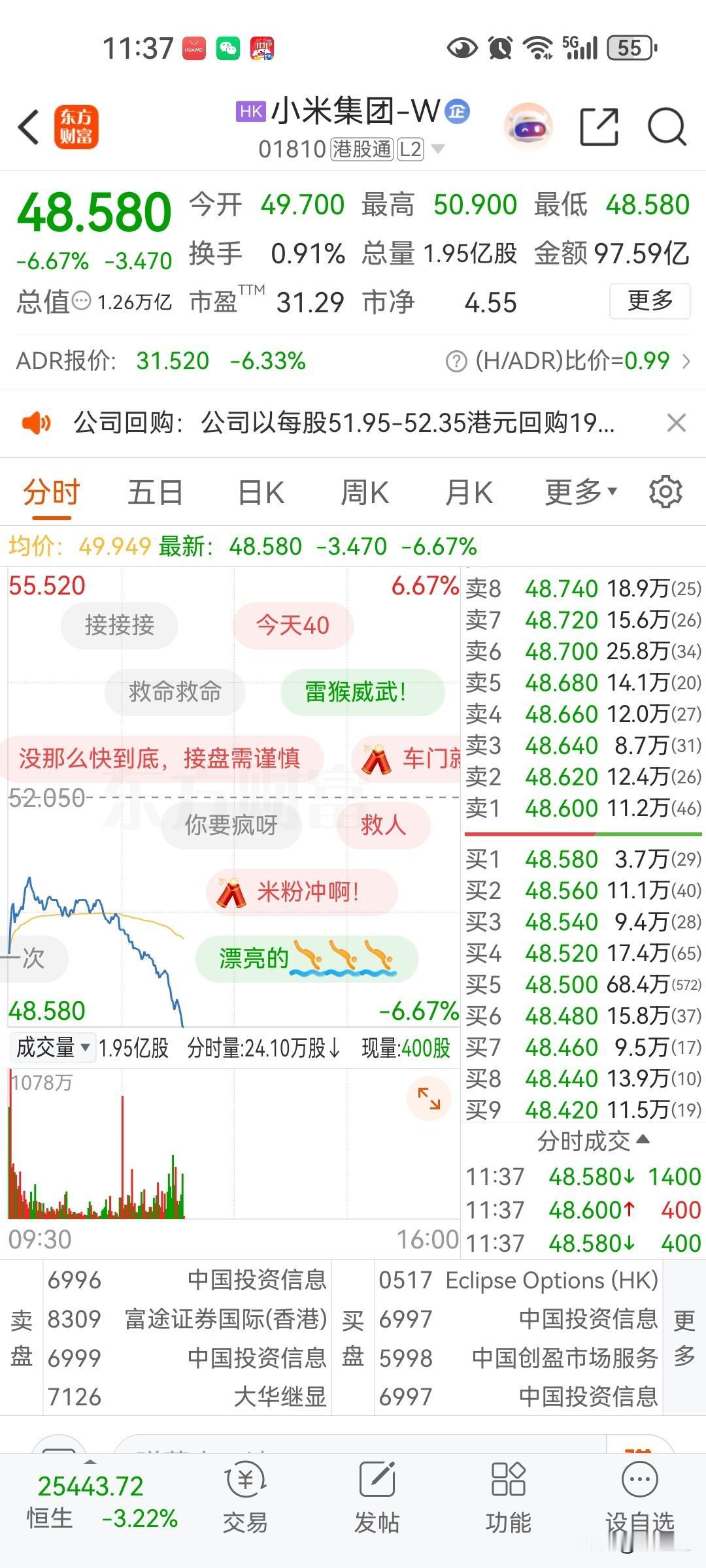The image size is (706, 1568).
Task: Select the 周K chart tab
Action: [x=365, y=493]
